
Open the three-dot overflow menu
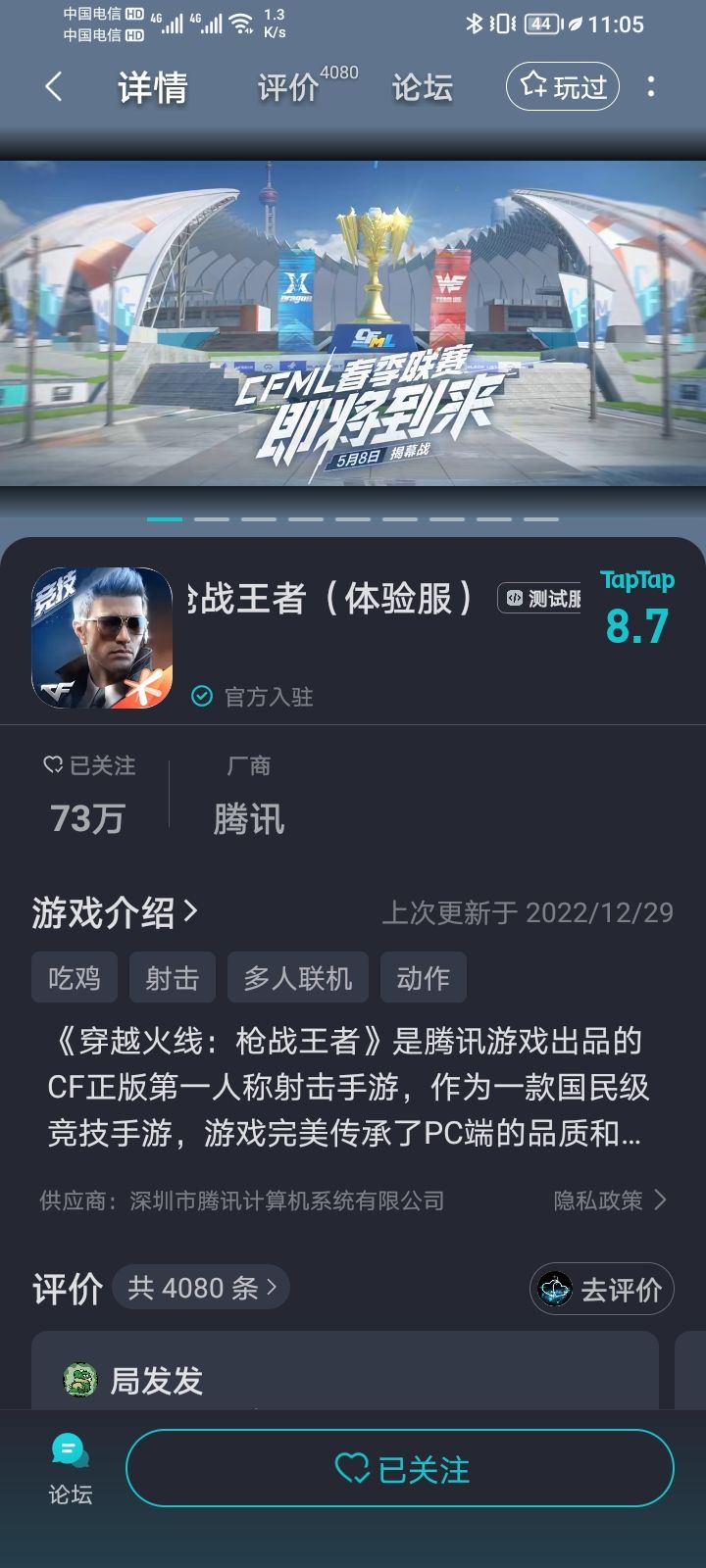click(651, 88)
